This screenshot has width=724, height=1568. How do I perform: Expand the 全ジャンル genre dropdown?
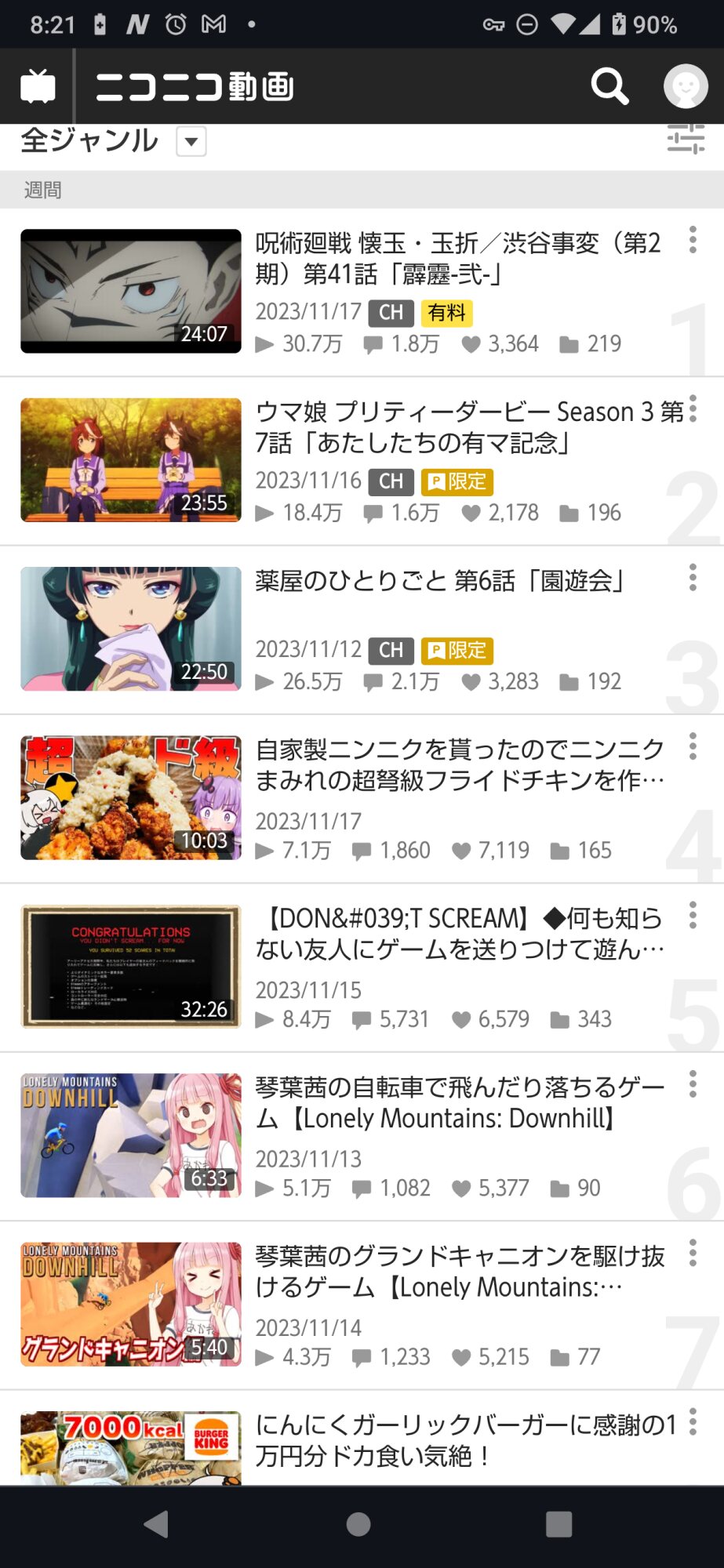191,143
